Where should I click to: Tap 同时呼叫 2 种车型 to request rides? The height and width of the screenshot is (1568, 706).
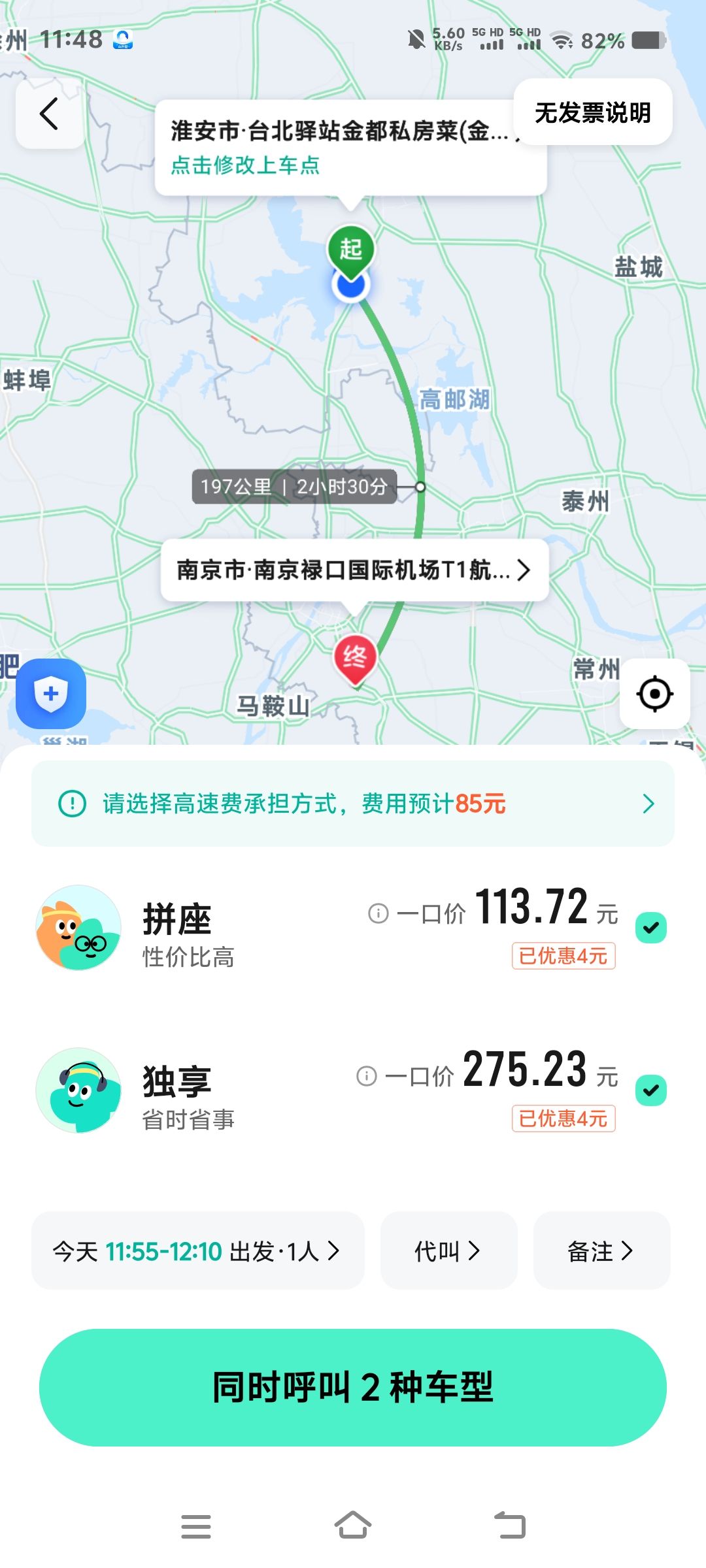pos(353,1388)
